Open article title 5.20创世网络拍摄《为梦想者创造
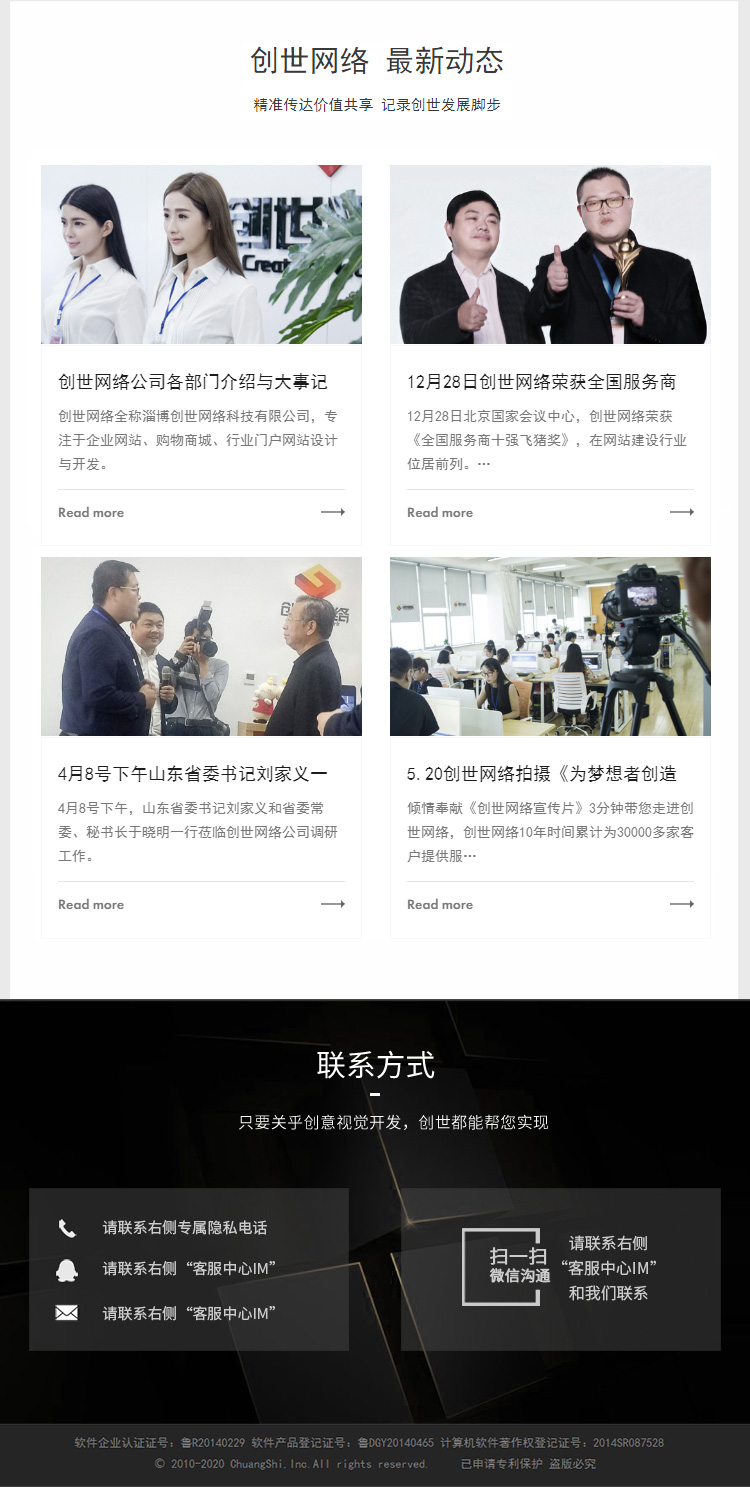This screenshot has width=750, height=1487. (542, 774)
